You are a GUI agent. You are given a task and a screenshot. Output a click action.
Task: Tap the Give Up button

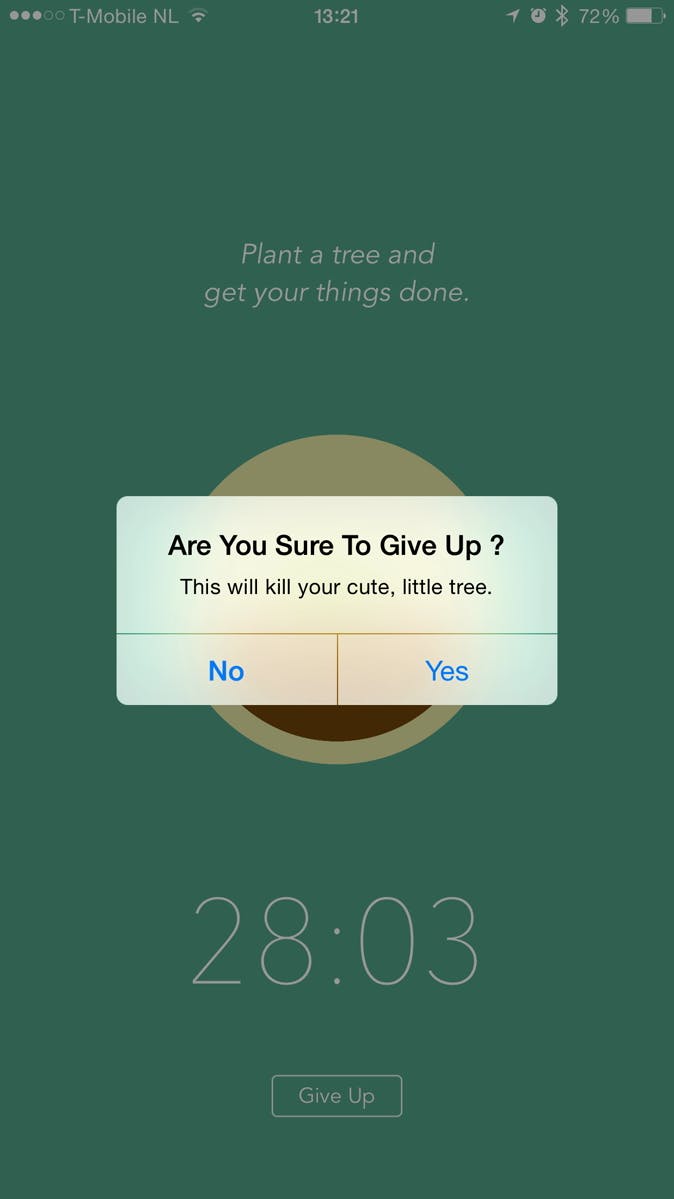(336, 1095)
